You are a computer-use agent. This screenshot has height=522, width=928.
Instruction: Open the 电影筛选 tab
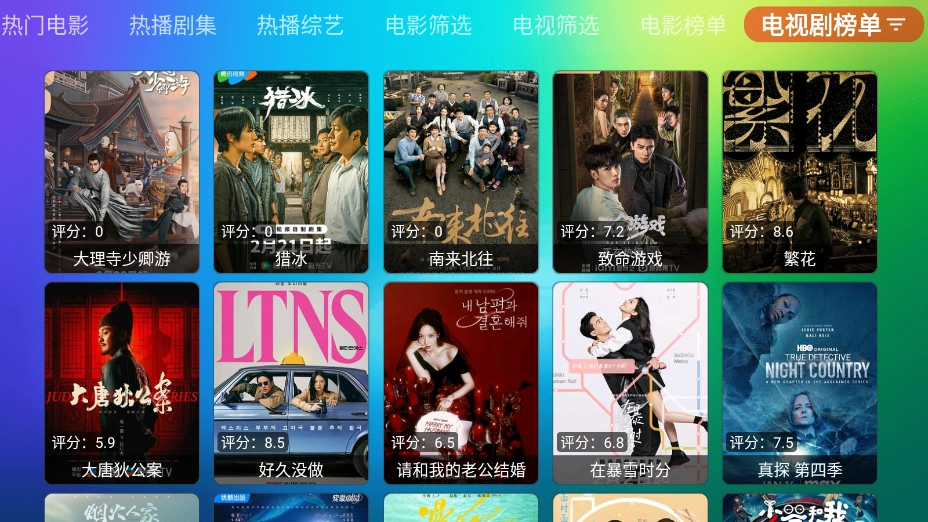(428, 25)
